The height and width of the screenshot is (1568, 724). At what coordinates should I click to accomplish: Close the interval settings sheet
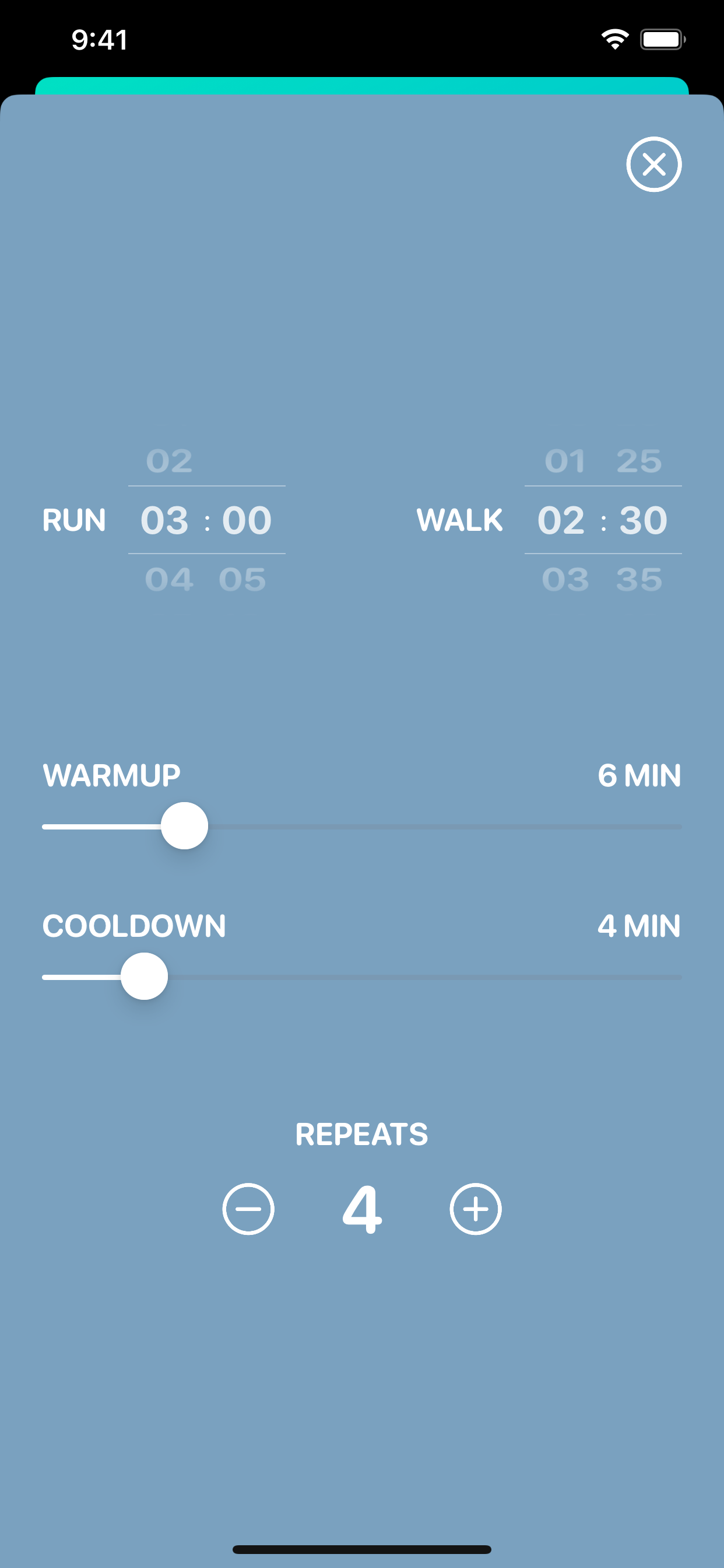653,164
